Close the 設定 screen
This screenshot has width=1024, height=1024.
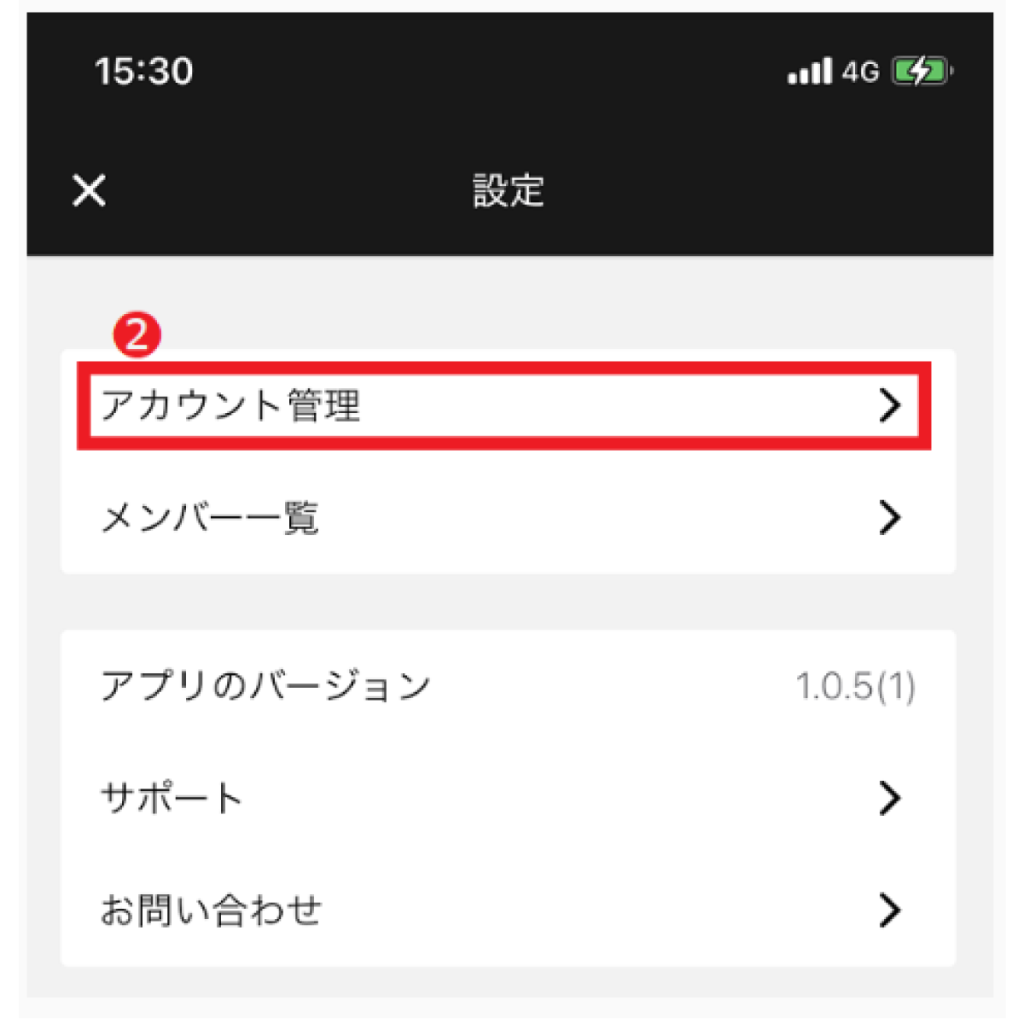[x=89, y=190]
